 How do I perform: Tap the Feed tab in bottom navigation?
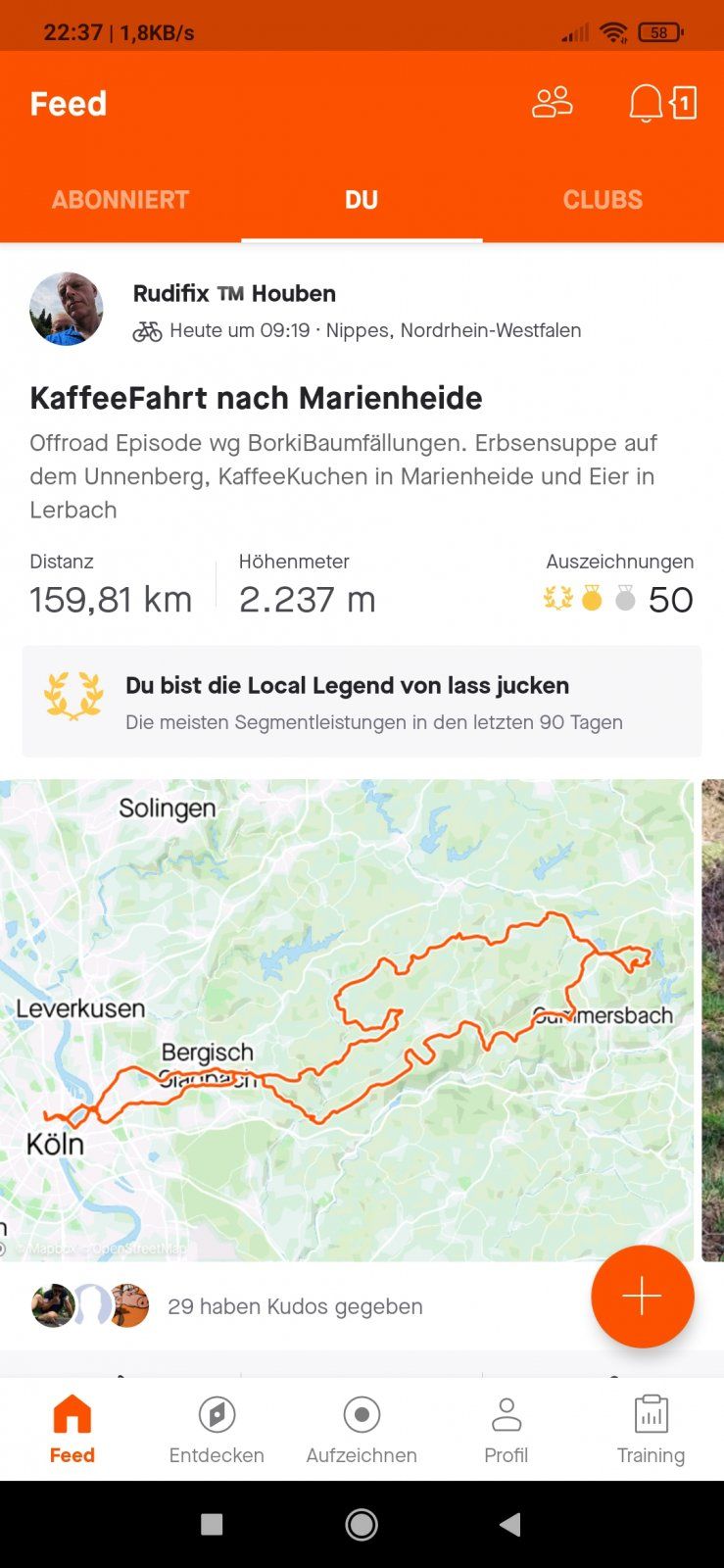tap(72, 1429)
